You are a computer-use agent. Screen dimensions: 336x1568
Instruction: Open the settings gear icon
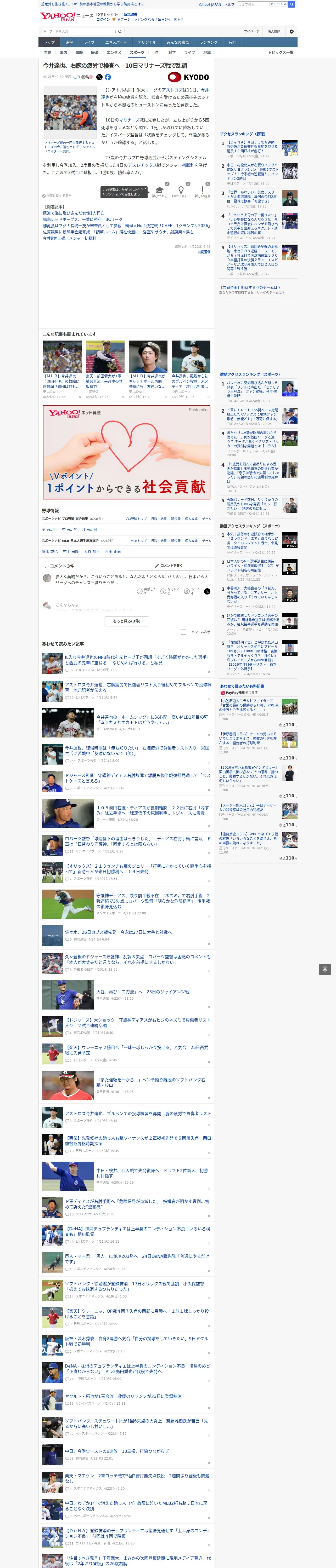292,32
